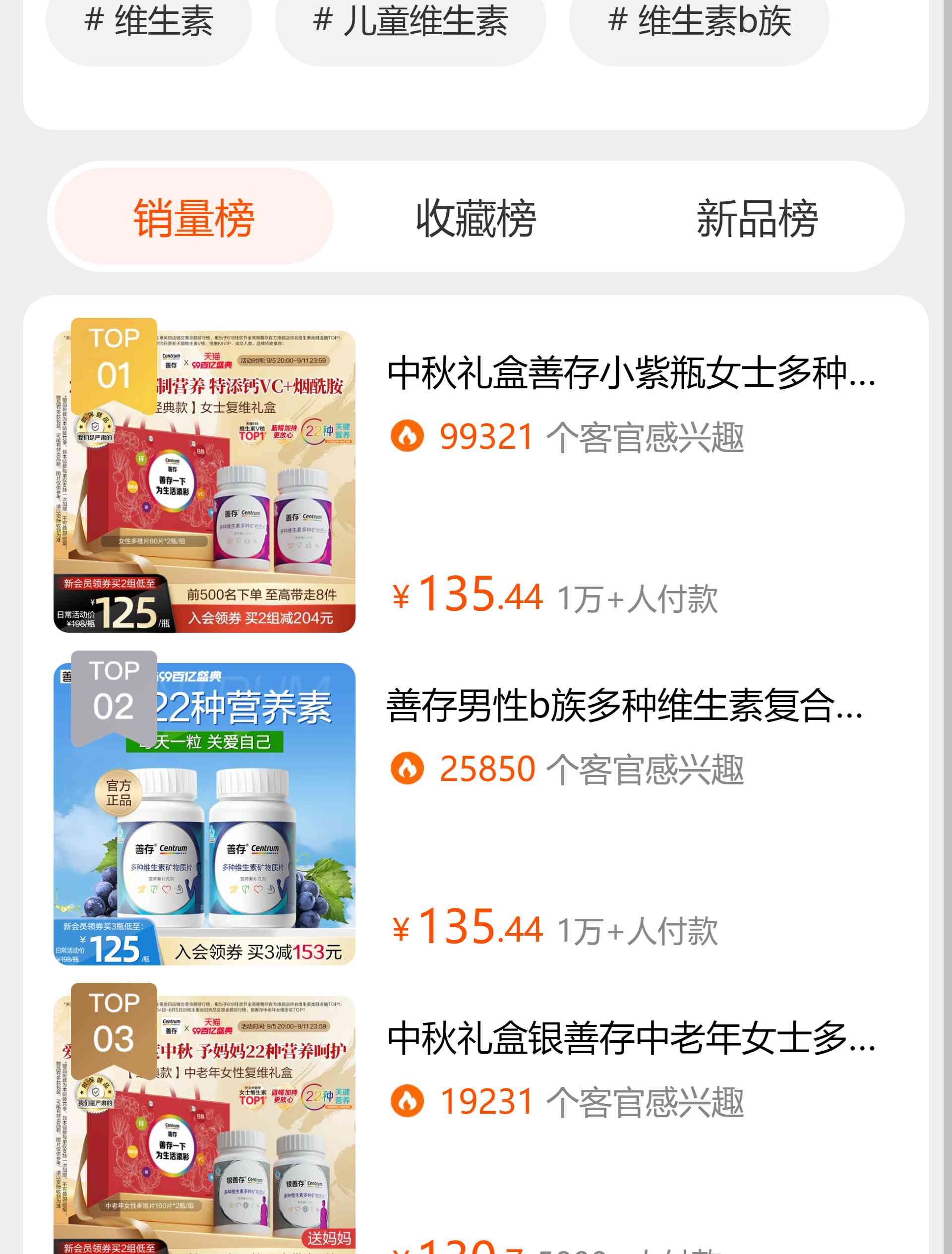Switch to the 收藏榜 tab

tap(476, 218)
